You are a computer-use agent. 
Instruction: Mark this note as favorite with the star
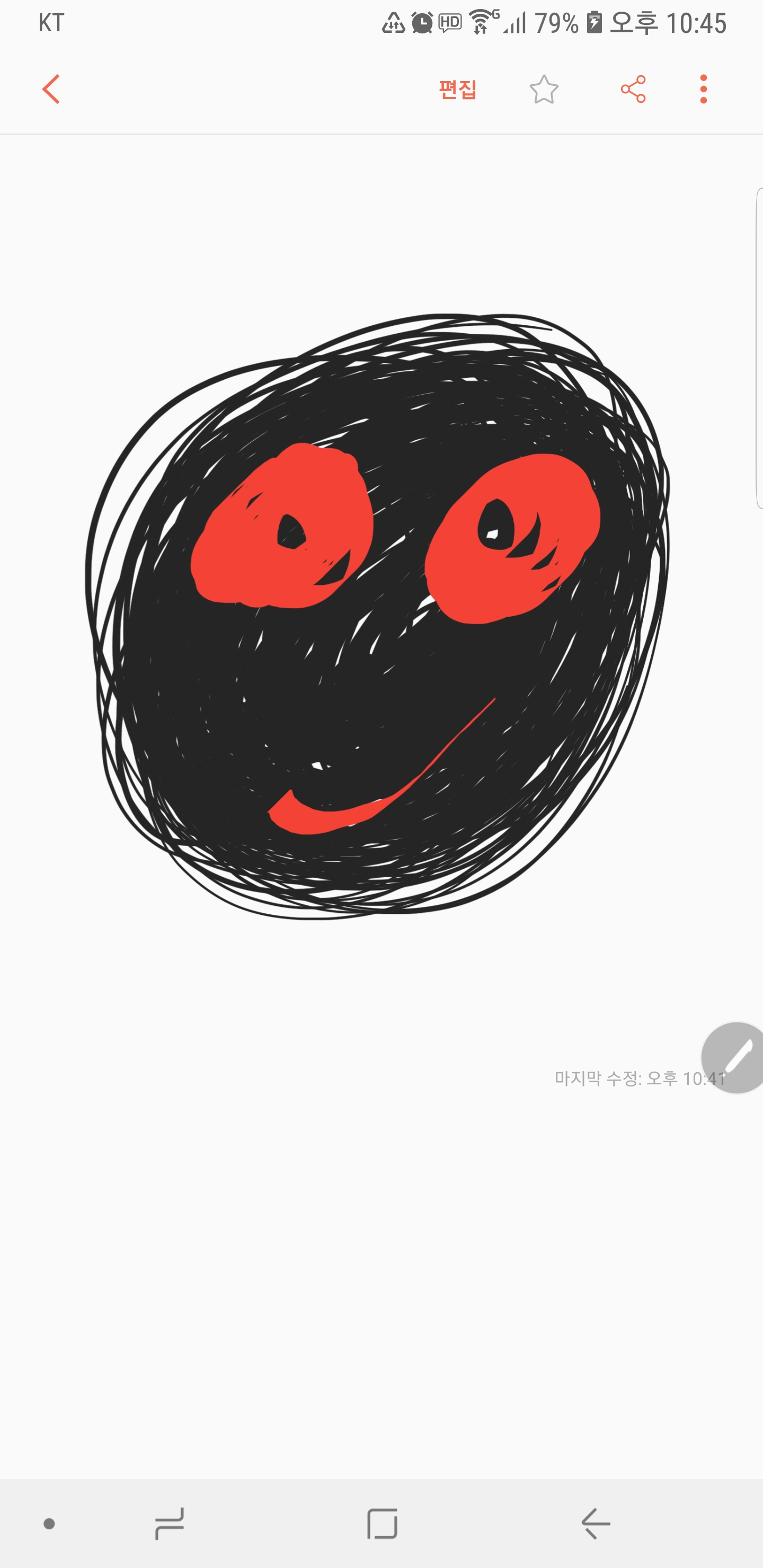pos(544,90)
